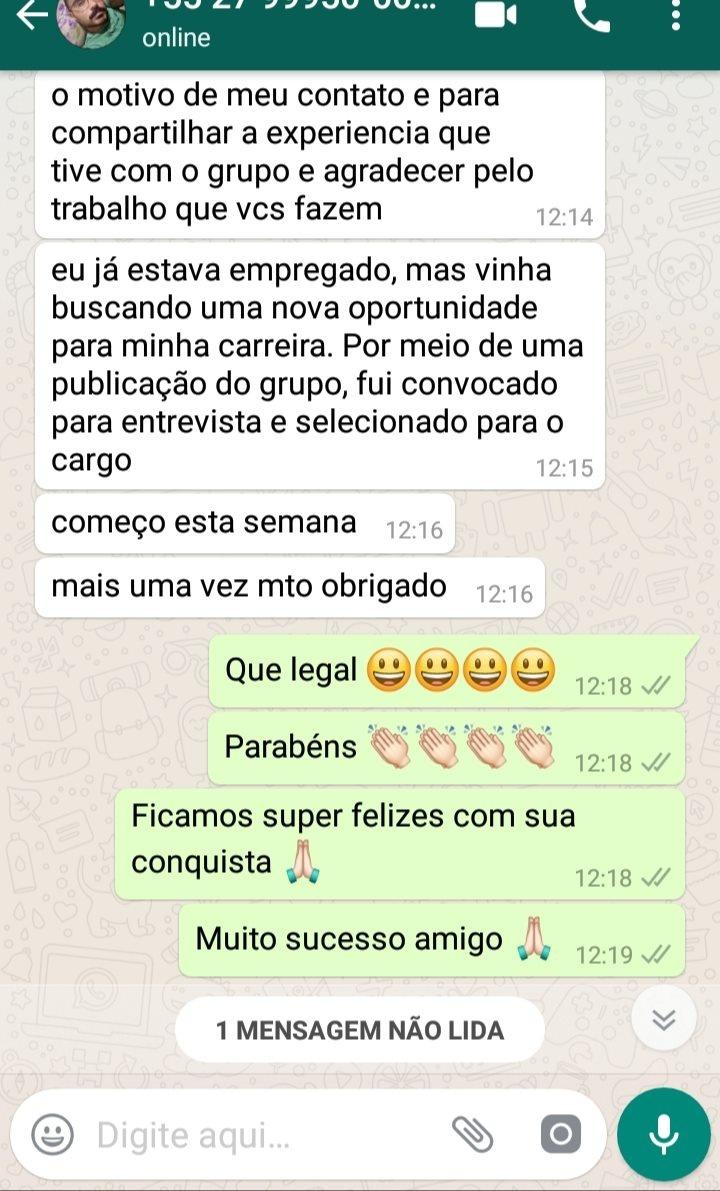Start a video call
This screenshot has width=720, height=1191.
click(x=495, y=15)
